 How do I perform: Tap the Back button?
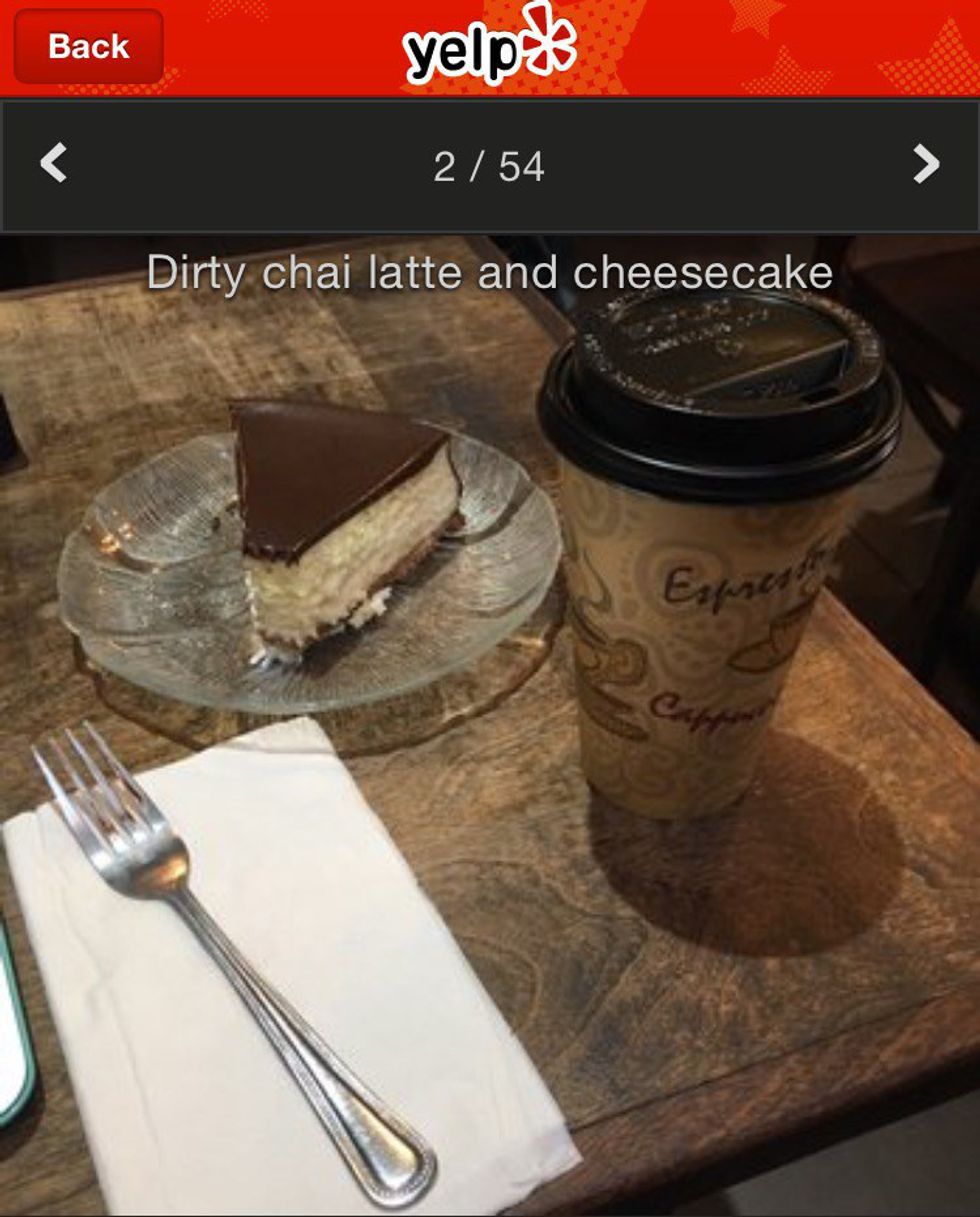click(88, 47)
